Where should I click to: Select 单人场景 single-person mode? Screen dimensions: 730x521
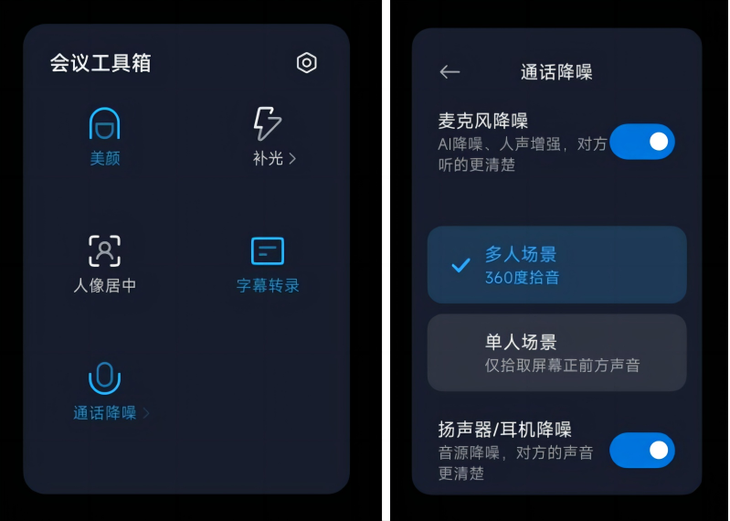(556, 353)
